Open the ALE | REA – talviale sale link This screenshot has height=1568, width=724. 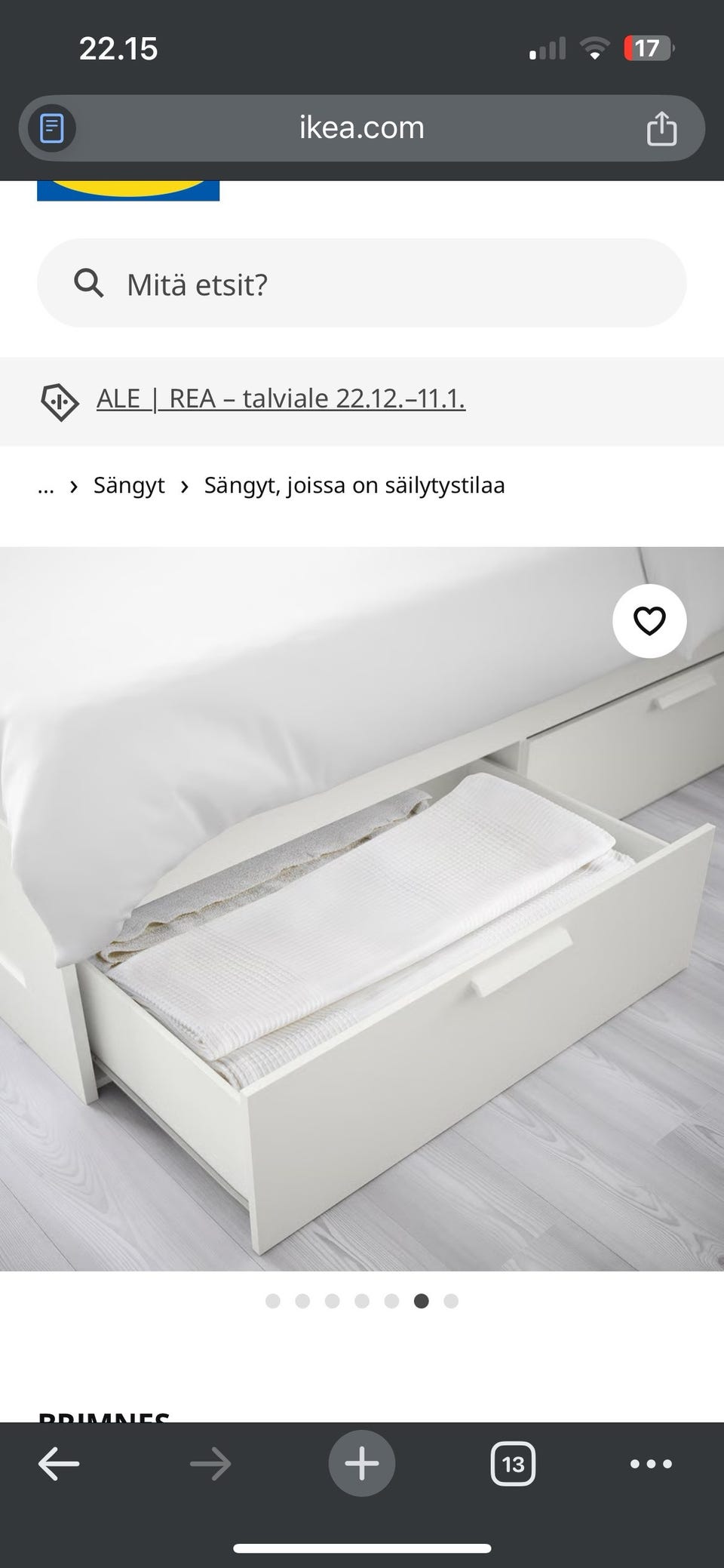click(x=281, y=398)
